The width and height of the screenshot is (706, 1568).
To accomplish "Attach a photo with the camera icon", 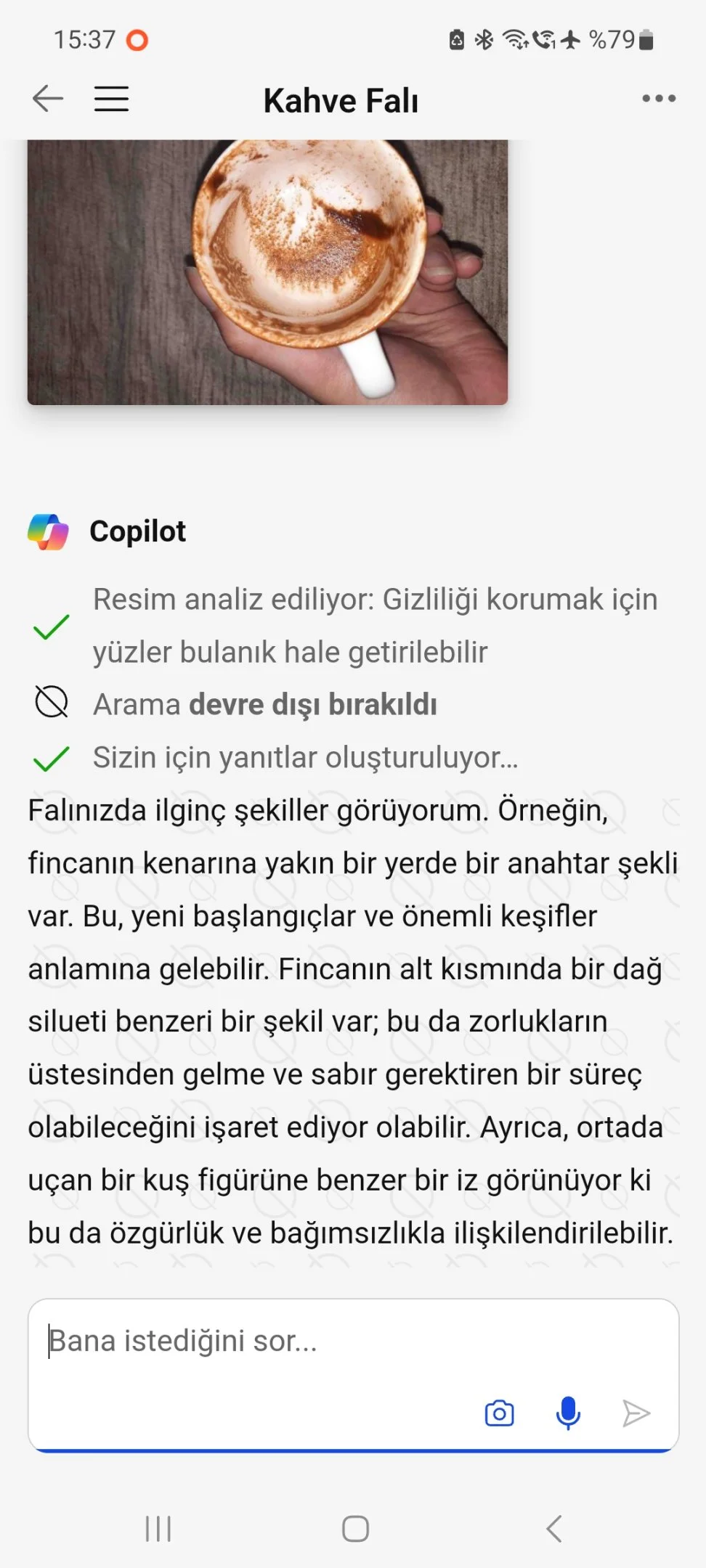I will pyautogui.click(x=499, y=1413).
